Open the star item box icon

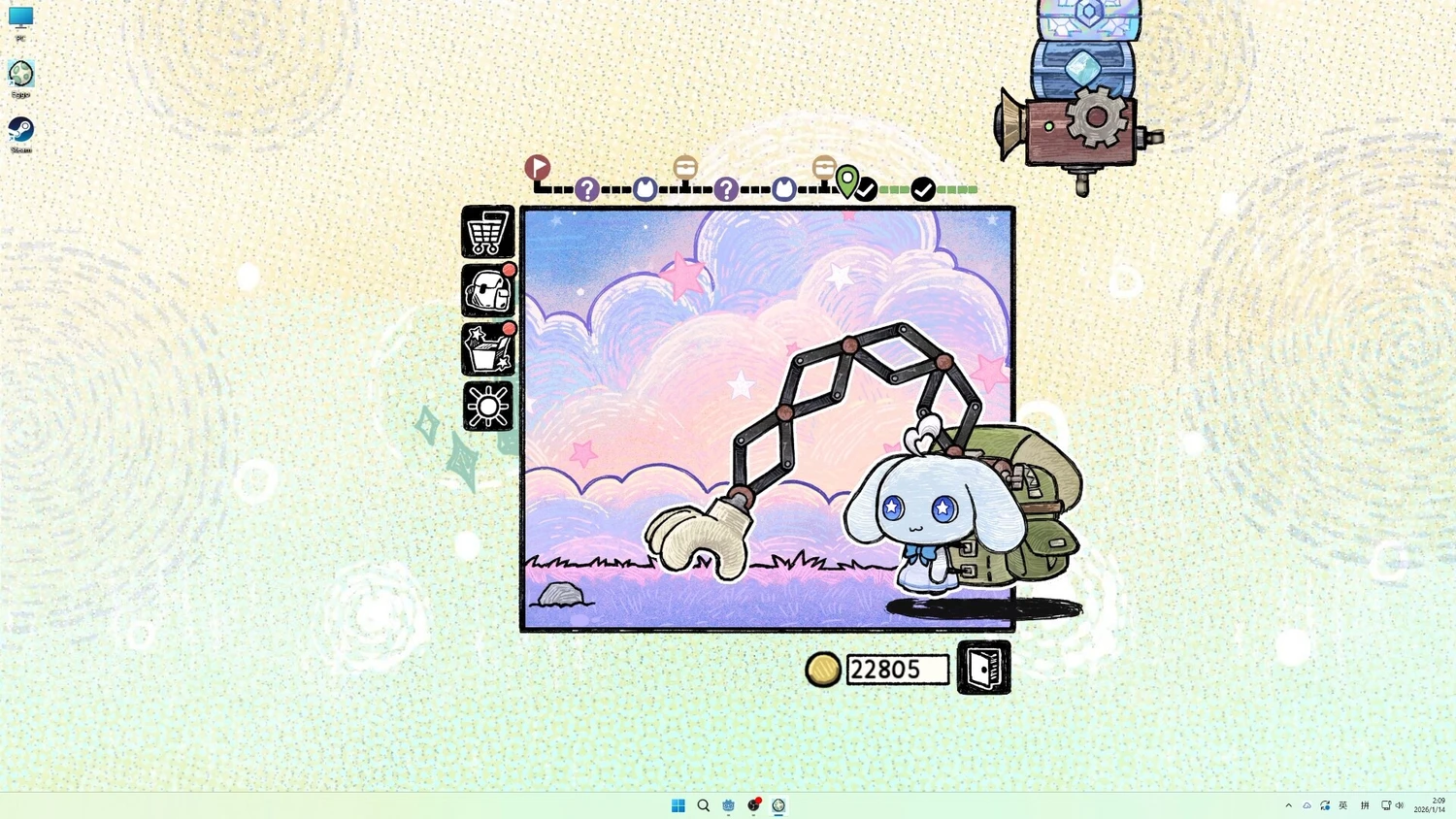click(487, 349)
